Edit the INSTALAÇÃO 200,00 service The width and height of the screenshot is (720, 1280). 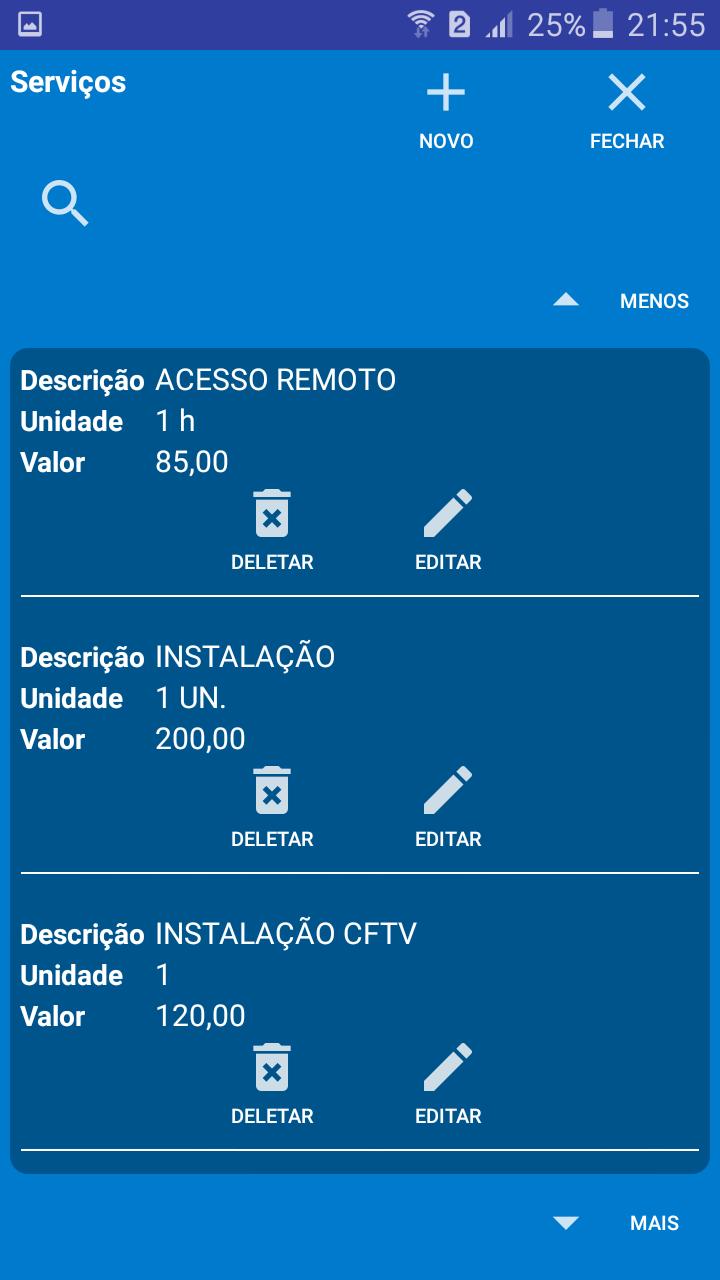(x=448, y=807)
